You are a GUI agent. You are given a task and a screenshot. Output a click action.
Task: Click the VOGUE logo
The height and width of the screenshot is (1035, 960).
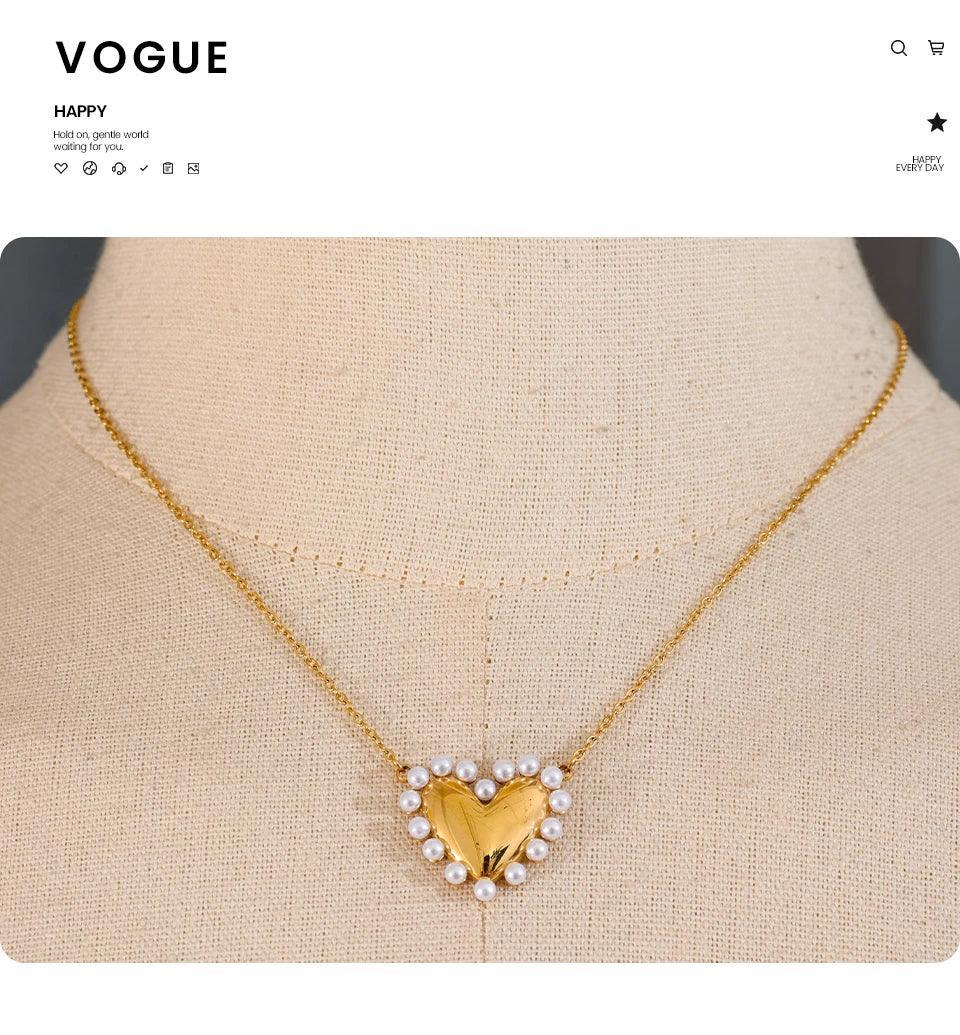(x=141, y=57)
